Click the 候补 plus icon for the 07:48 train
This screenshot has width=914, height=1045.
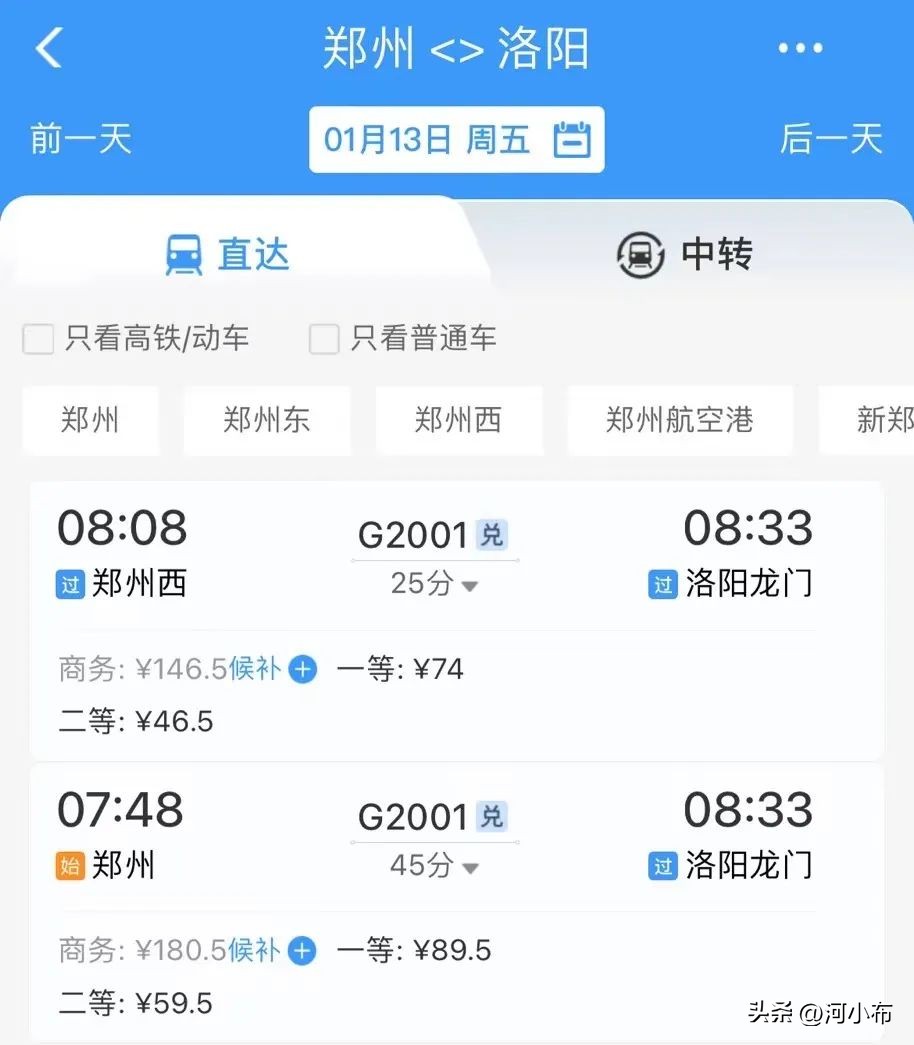[x=301, y=951]
